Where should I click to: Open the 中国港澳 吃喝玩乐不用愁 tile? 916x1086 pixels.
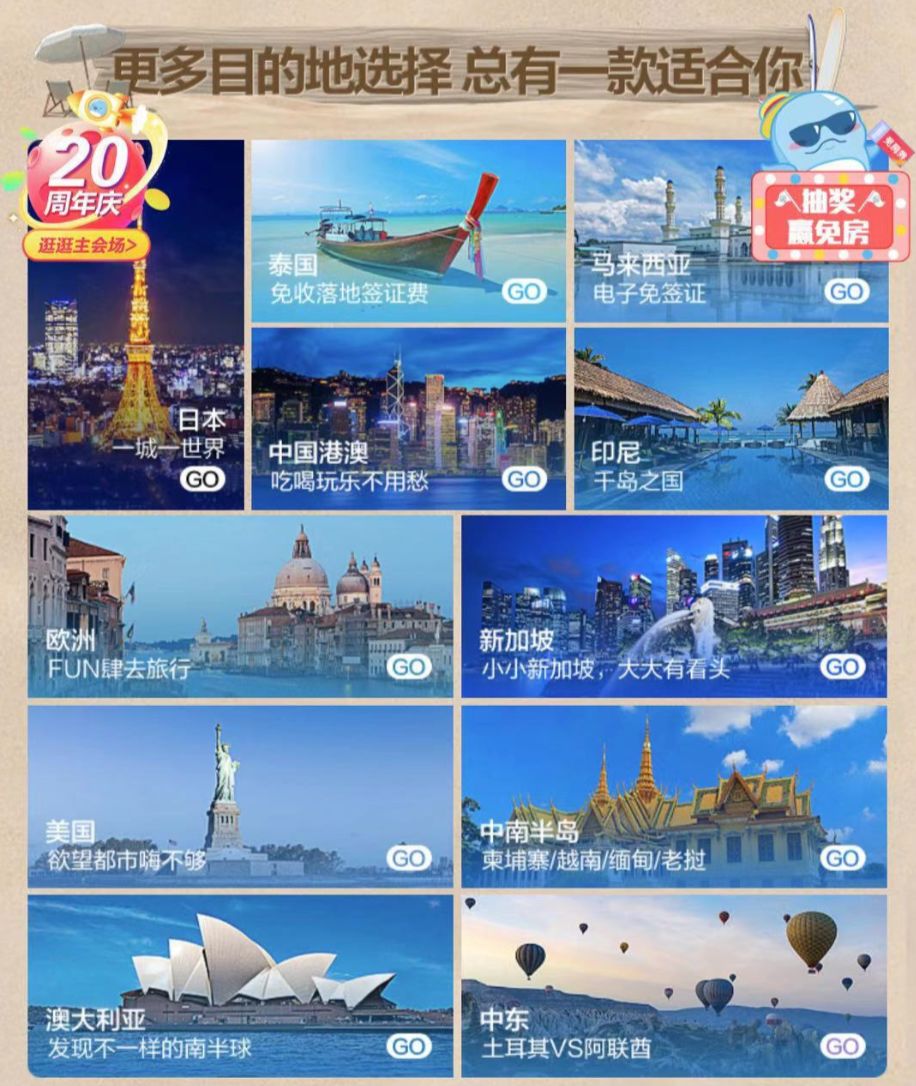tap(408, 419)
